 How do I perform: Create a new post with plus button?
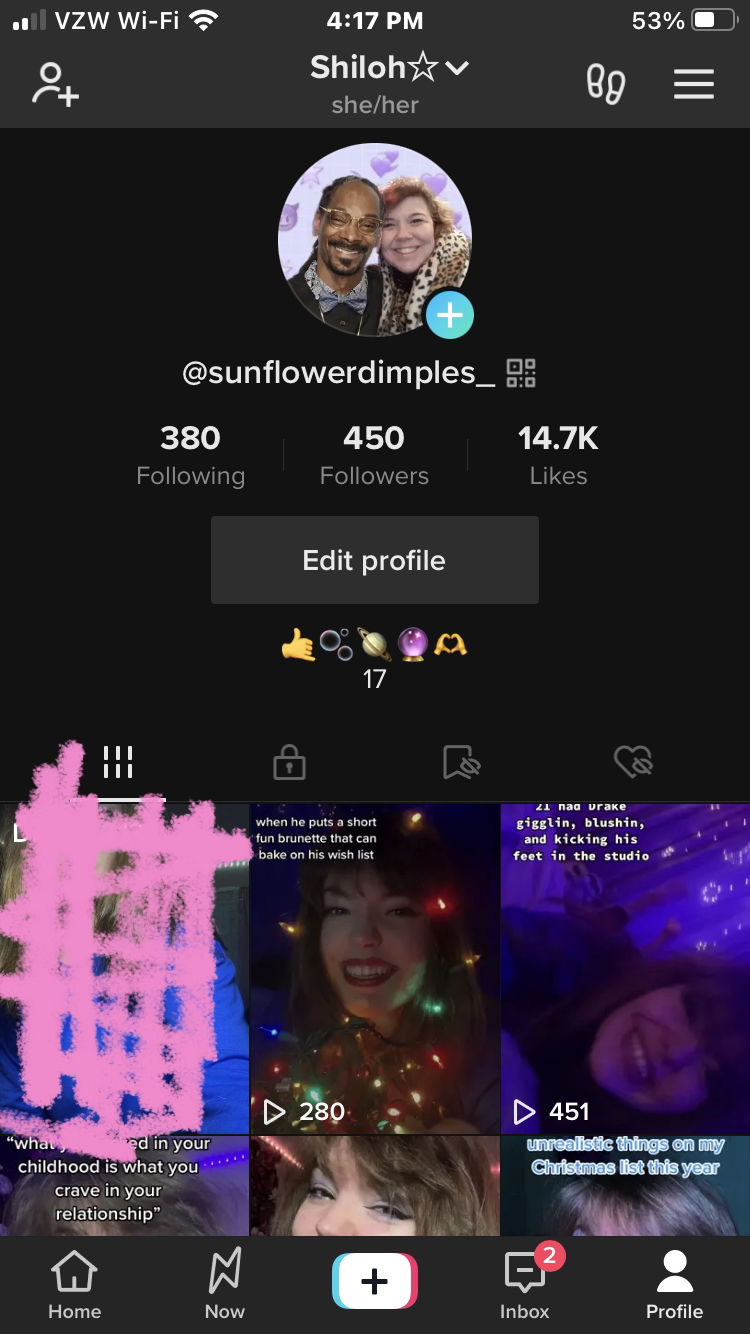click(x=374, y=1281)
